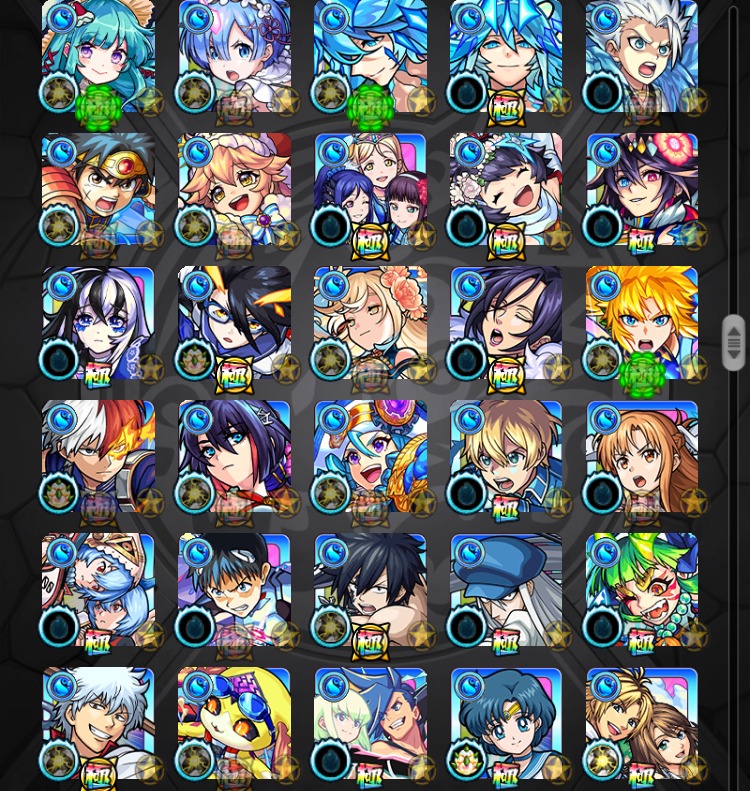The height and width of the screenshot is (791, 750).
Task: Select the boy wearing a gold headband
Action: pyautogui.click(x=98, y=190)
